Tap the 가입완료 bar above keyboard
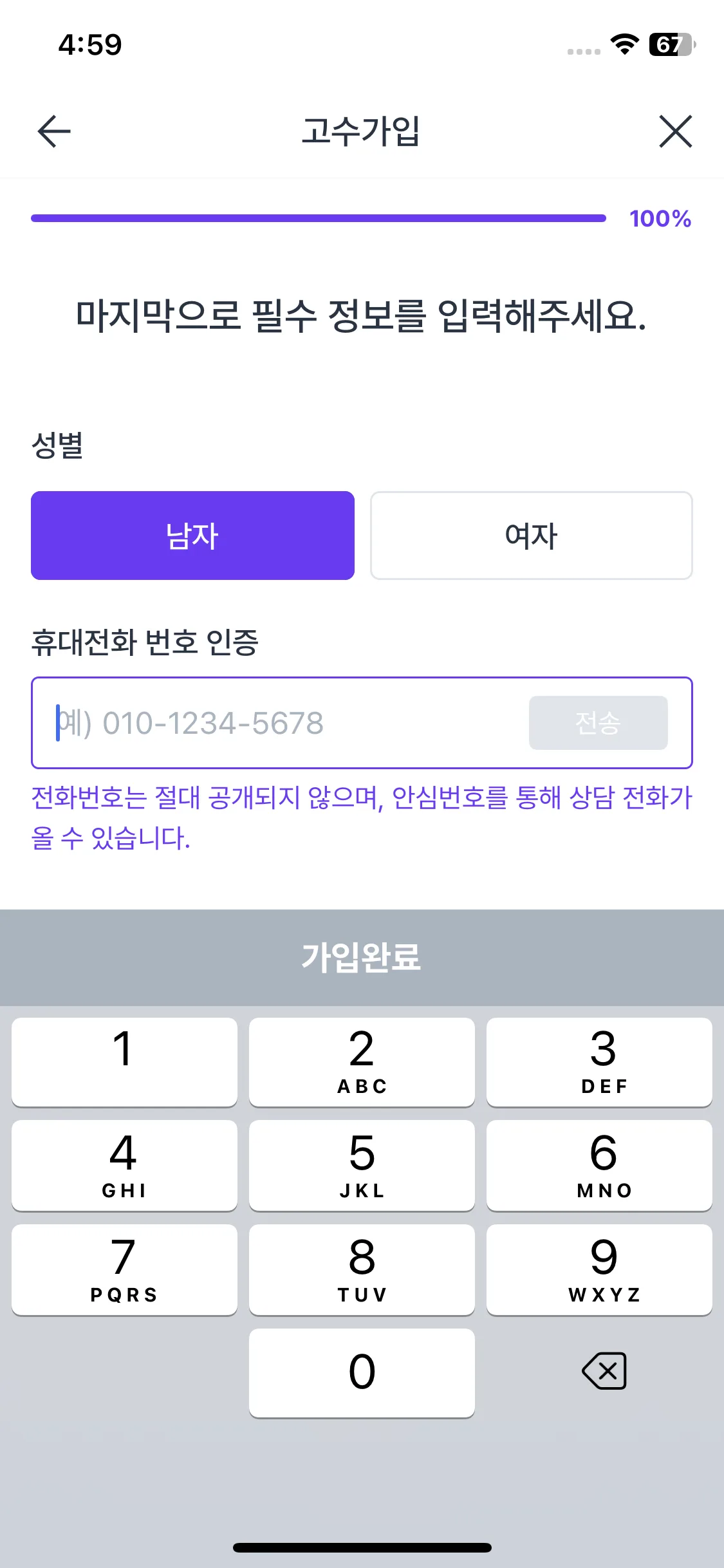 tap(361, 958)
